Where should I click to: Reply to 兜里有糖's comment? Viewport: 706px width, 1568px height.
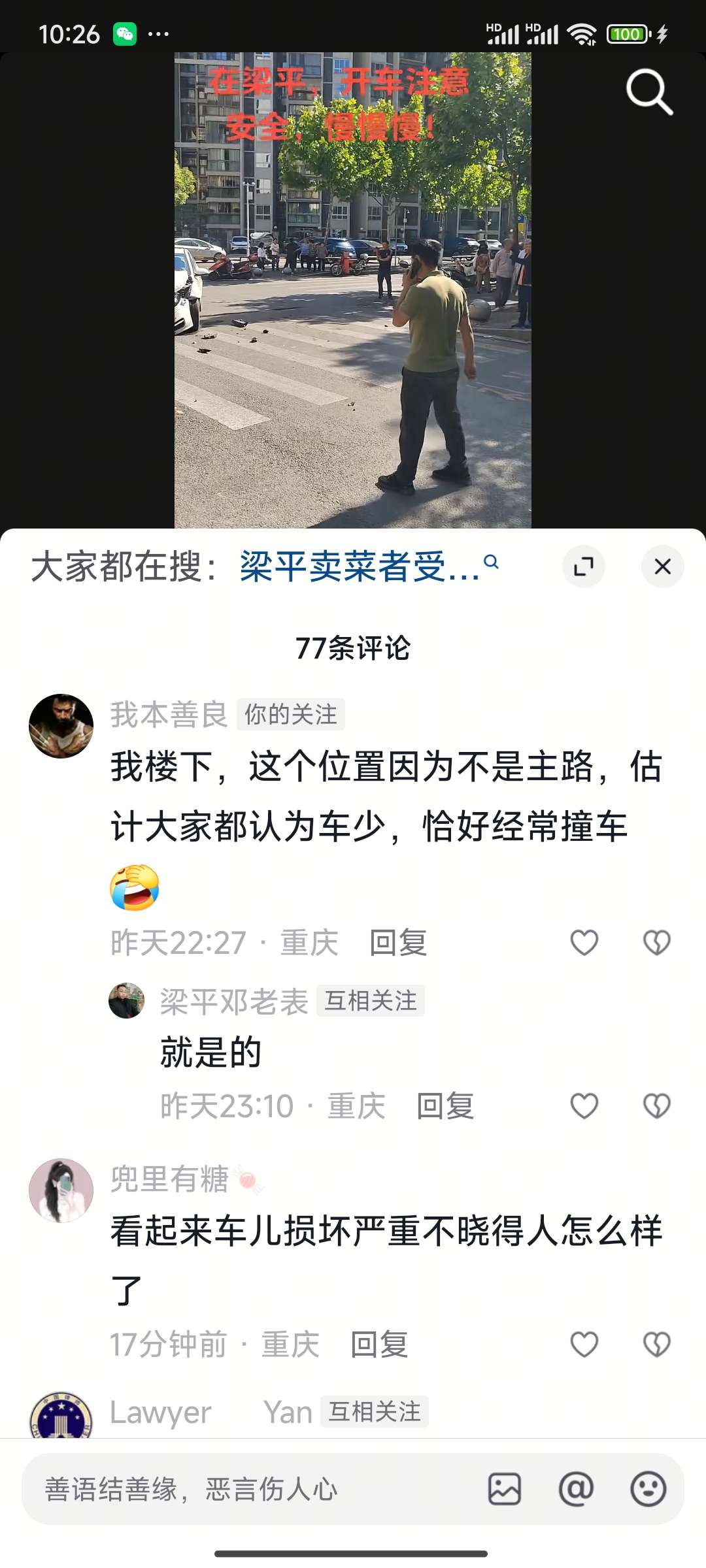coord(379,1345)
